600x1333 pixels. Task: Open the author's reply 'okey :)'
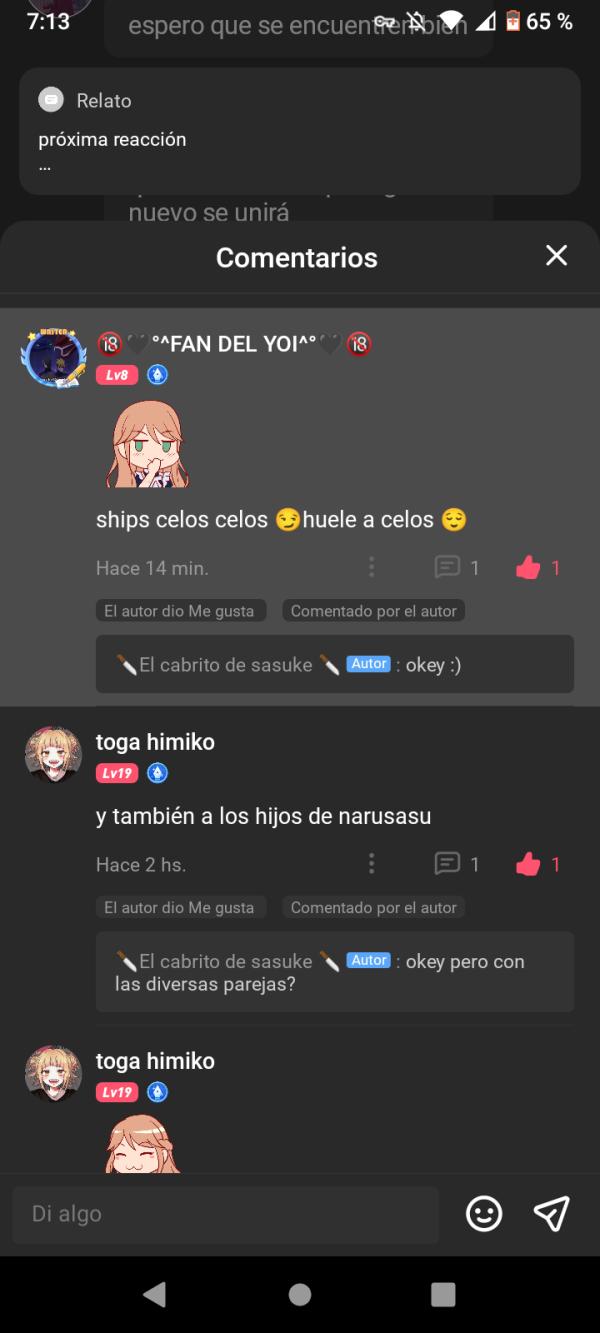click(334, 664)
